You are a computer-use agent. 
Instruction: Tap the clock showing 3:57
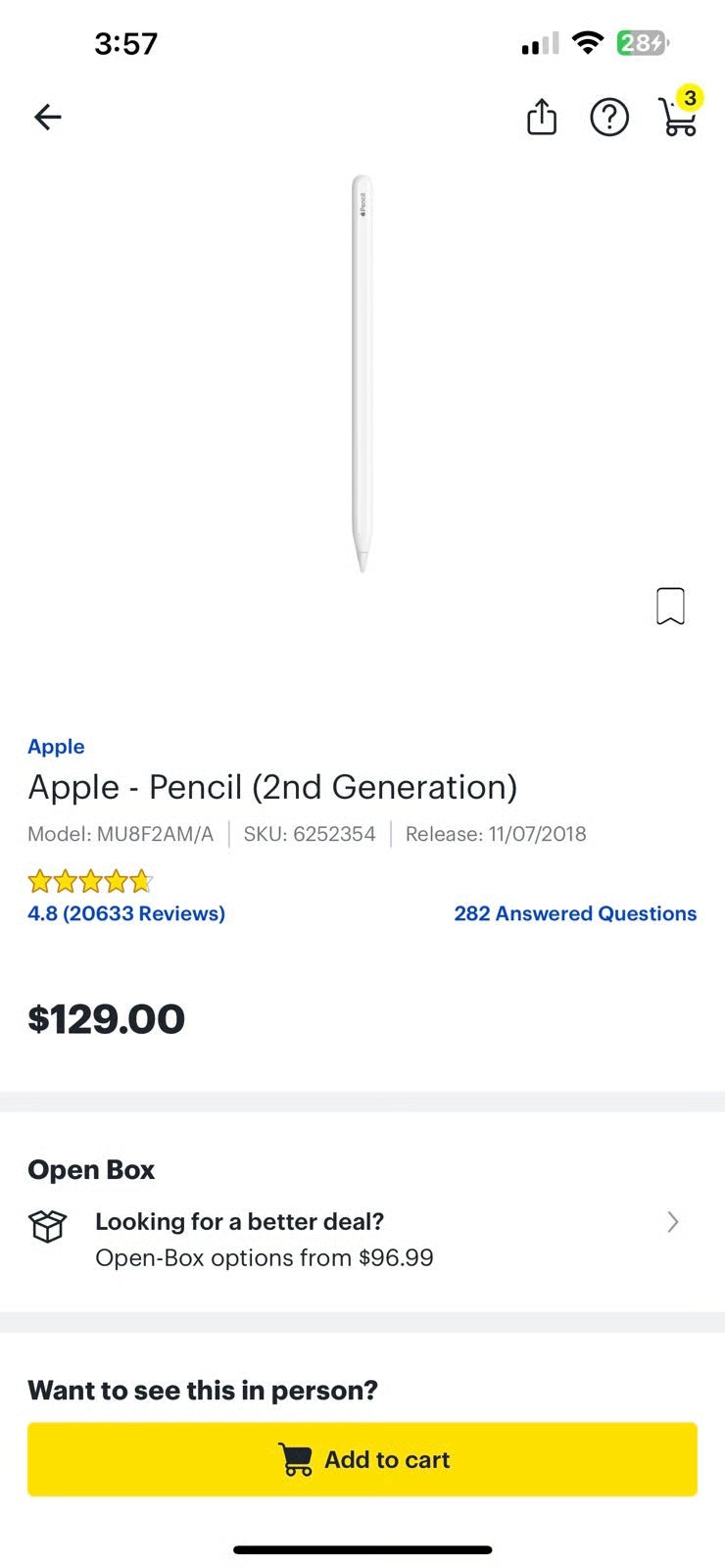[x=127, y=42]
